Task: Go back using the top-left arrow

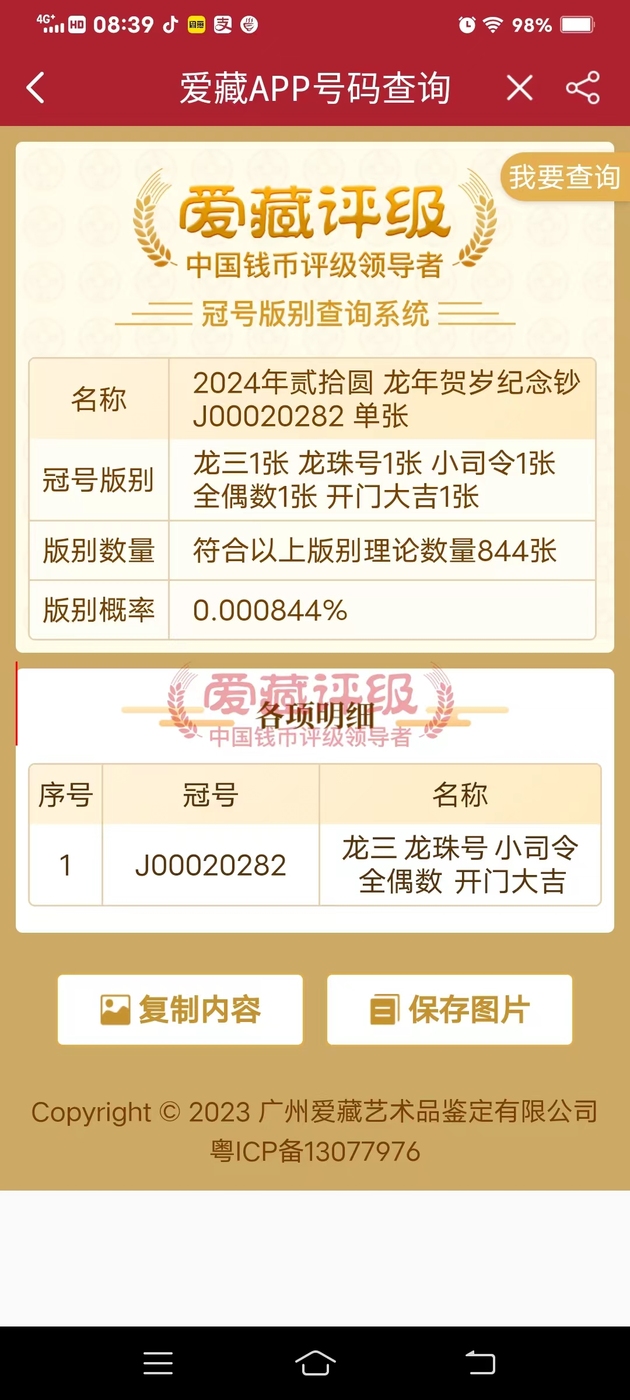Action: click(36, 88)
